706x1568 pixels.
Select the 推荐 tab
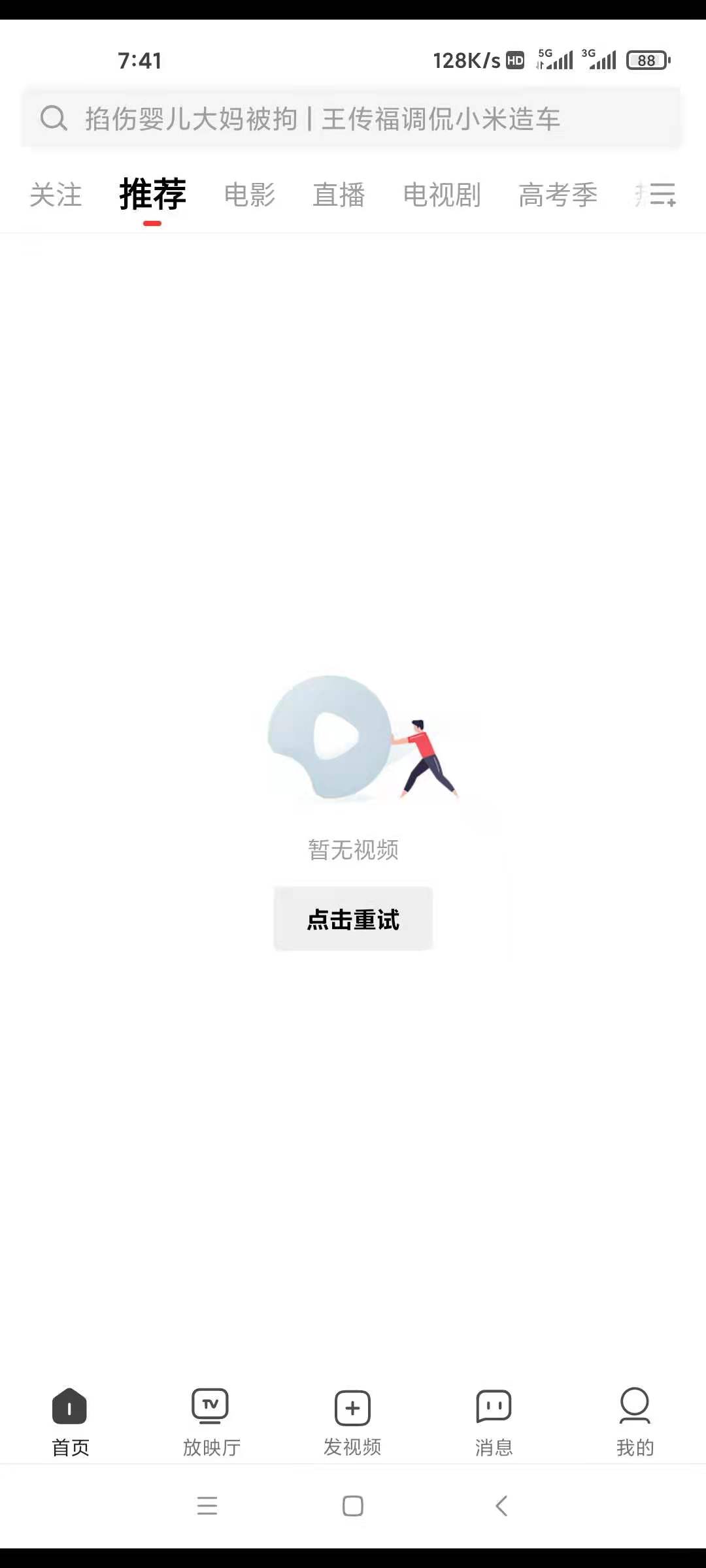click(152, 195)
